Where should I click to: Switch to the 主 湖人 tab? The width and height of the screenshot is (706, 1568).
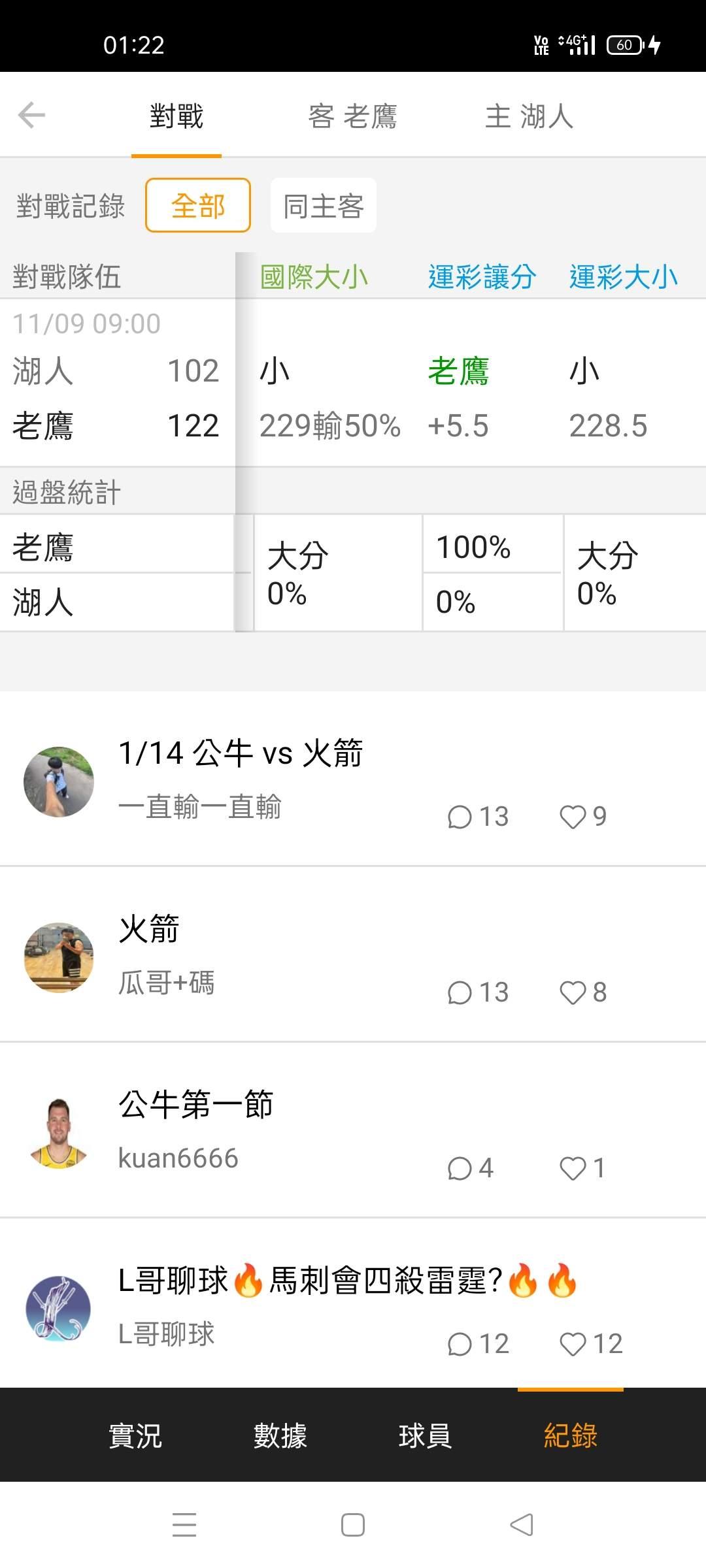click(x=529, y=116)
